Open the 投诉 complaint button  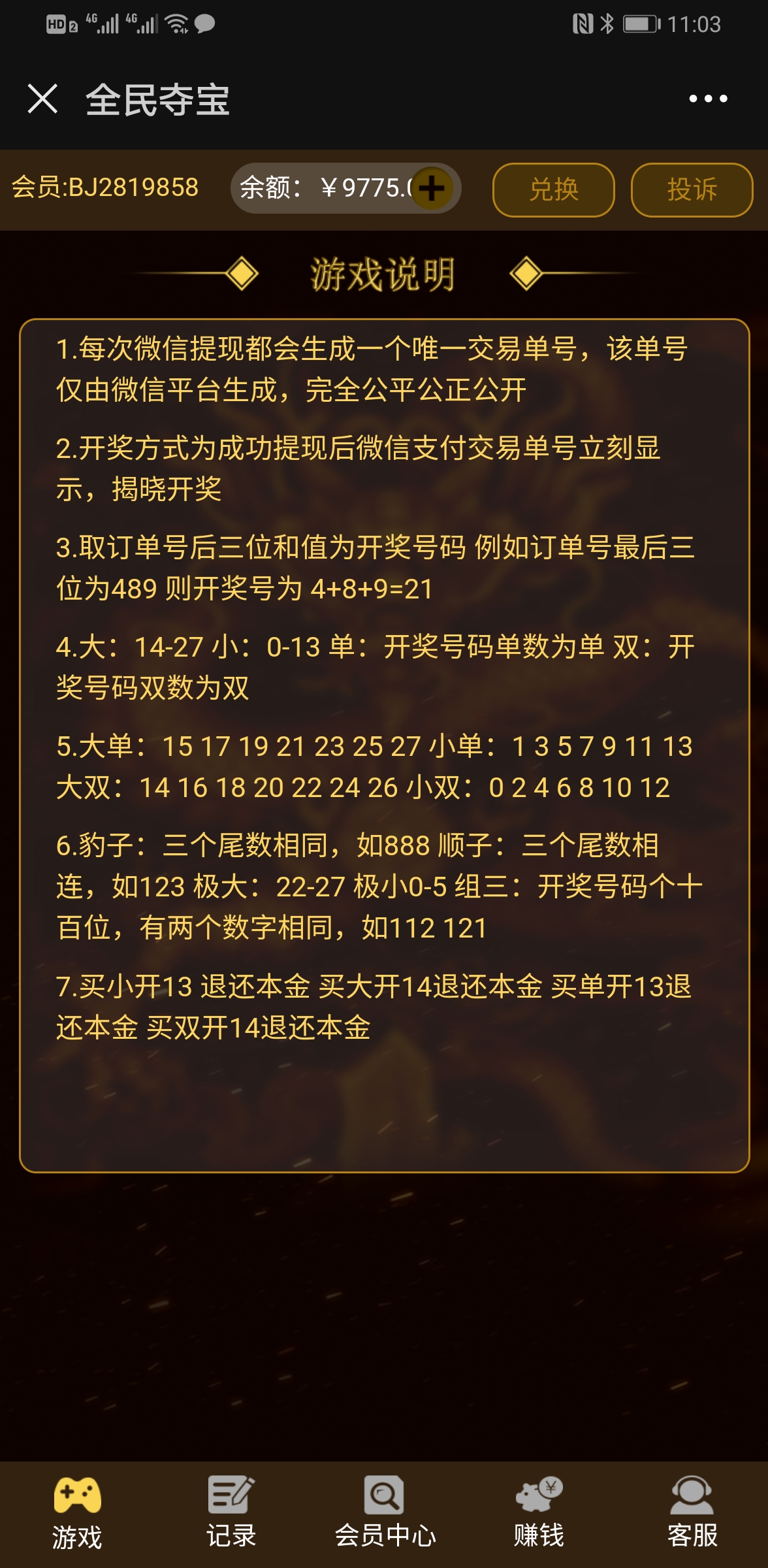(x=692, y=189)
